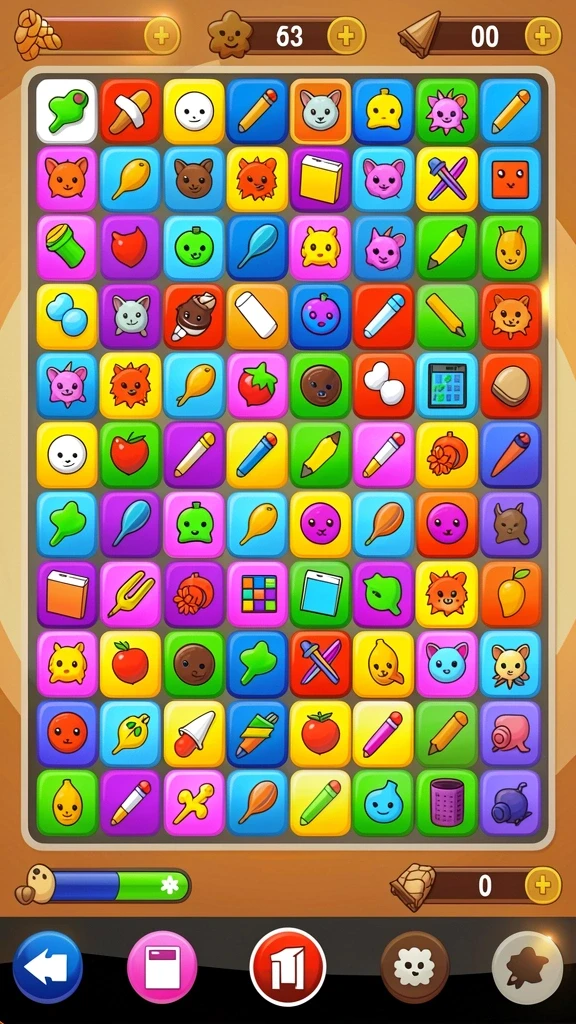Select the white tile with green shape
576x1024 pixels.
67,111
